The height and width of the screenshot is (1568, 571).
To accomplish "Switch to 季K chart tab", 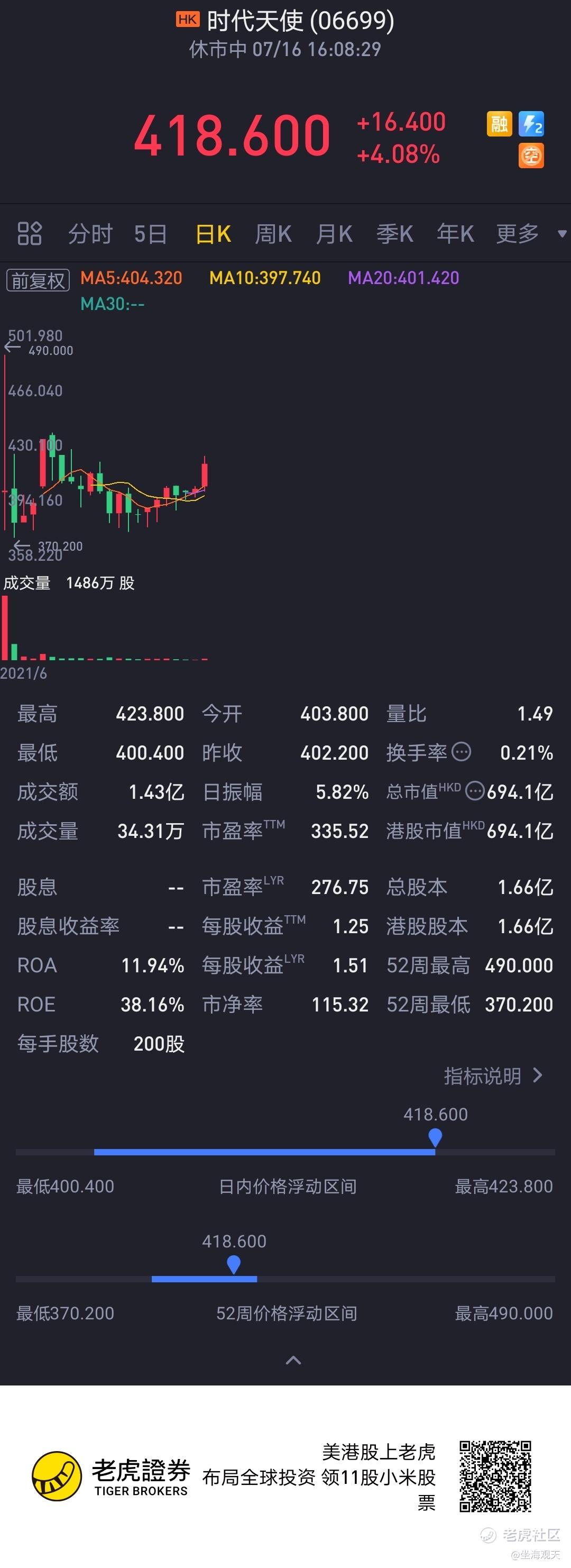I will click(x=394, y=234).
